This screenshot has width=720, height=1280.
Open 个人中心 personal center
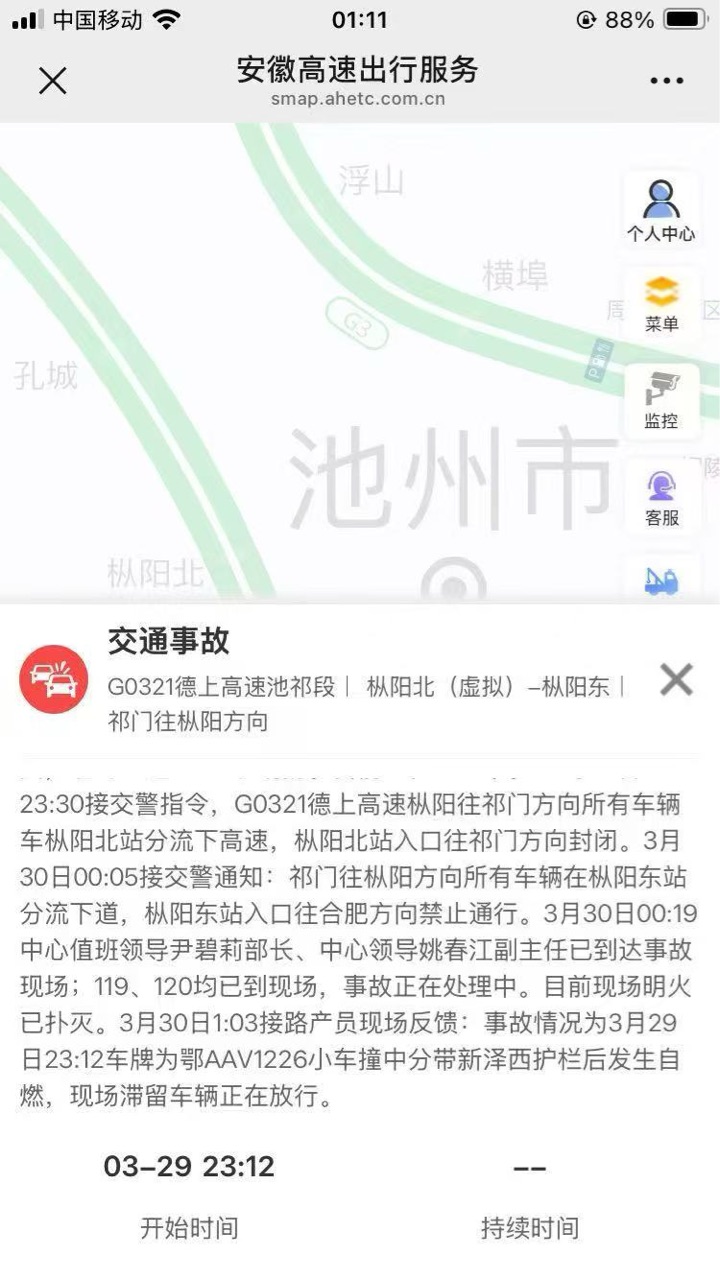(661, 210)
